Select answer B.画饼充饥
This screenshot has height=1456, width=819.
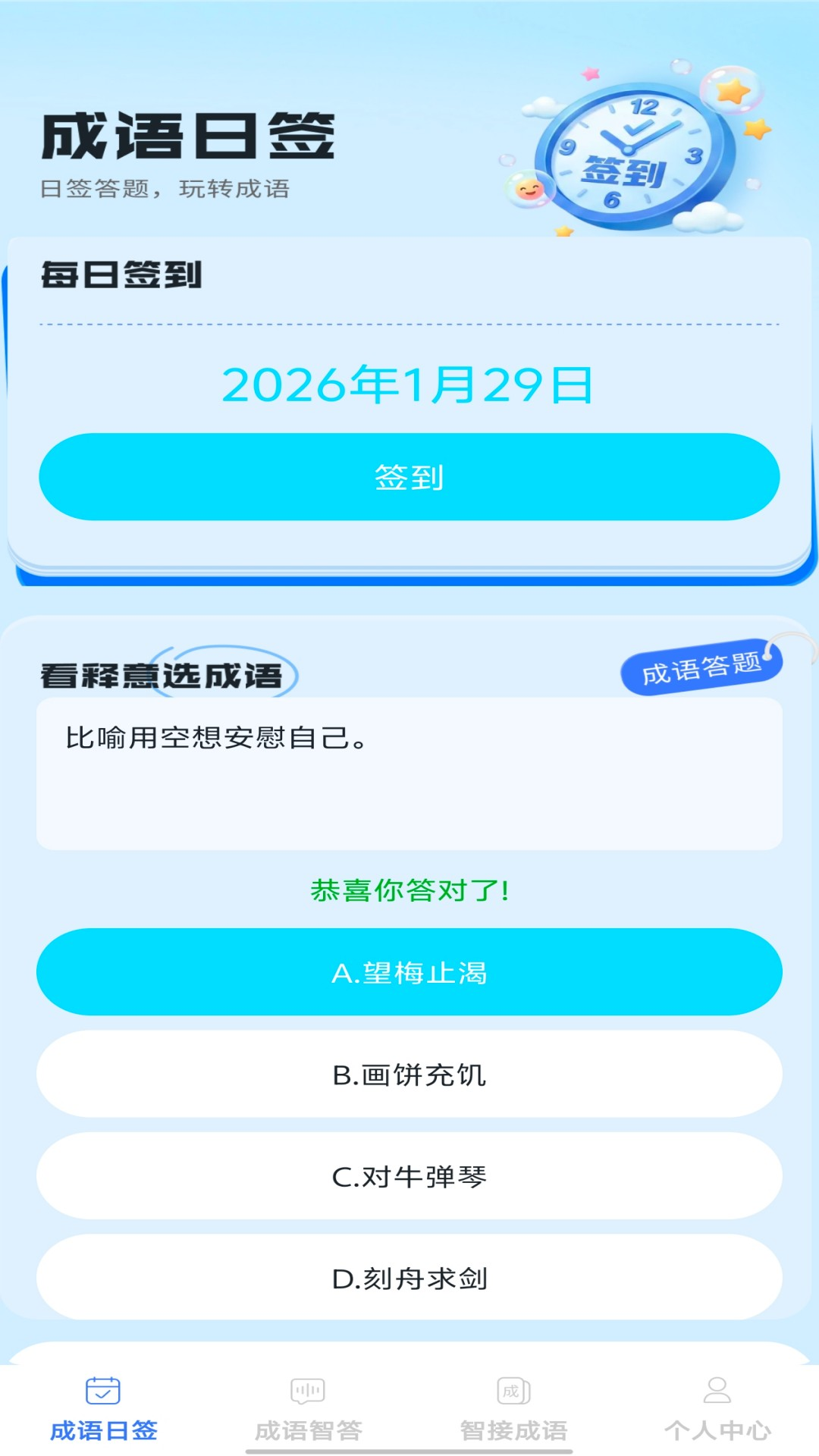click(409, 1074)
